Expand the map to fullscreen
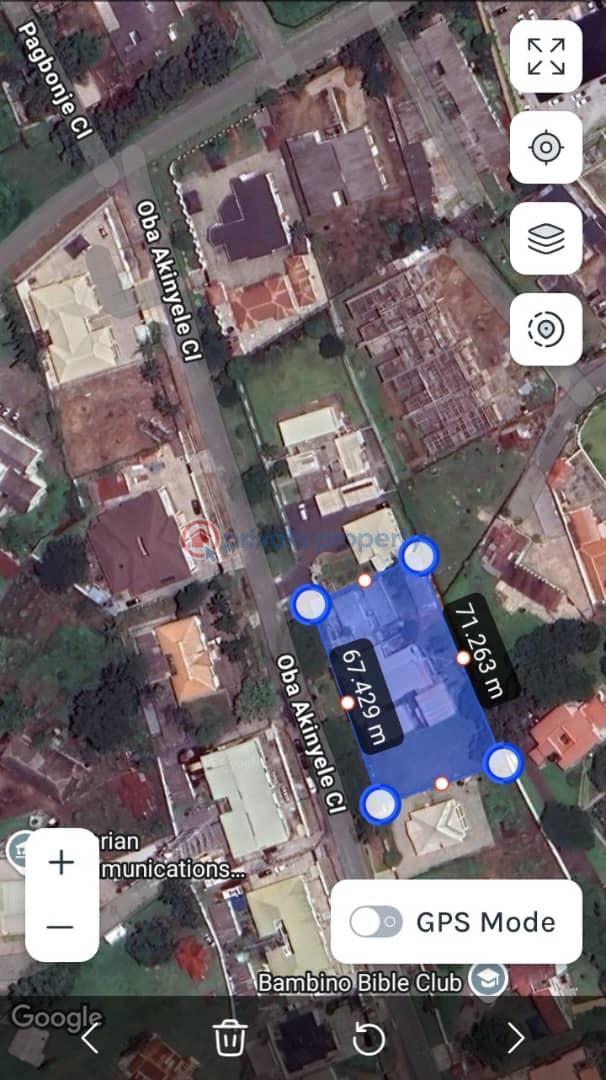The width and height of the screenshot is (606, 1080). pos(546,56)
